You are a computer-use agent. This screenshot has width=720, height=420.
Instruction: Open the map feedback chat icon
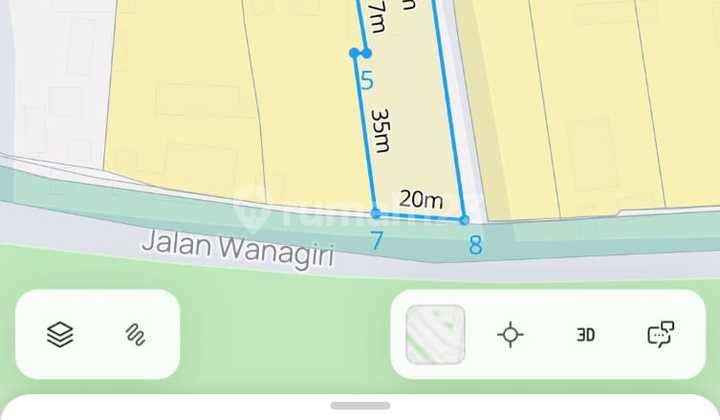(661, 334)
